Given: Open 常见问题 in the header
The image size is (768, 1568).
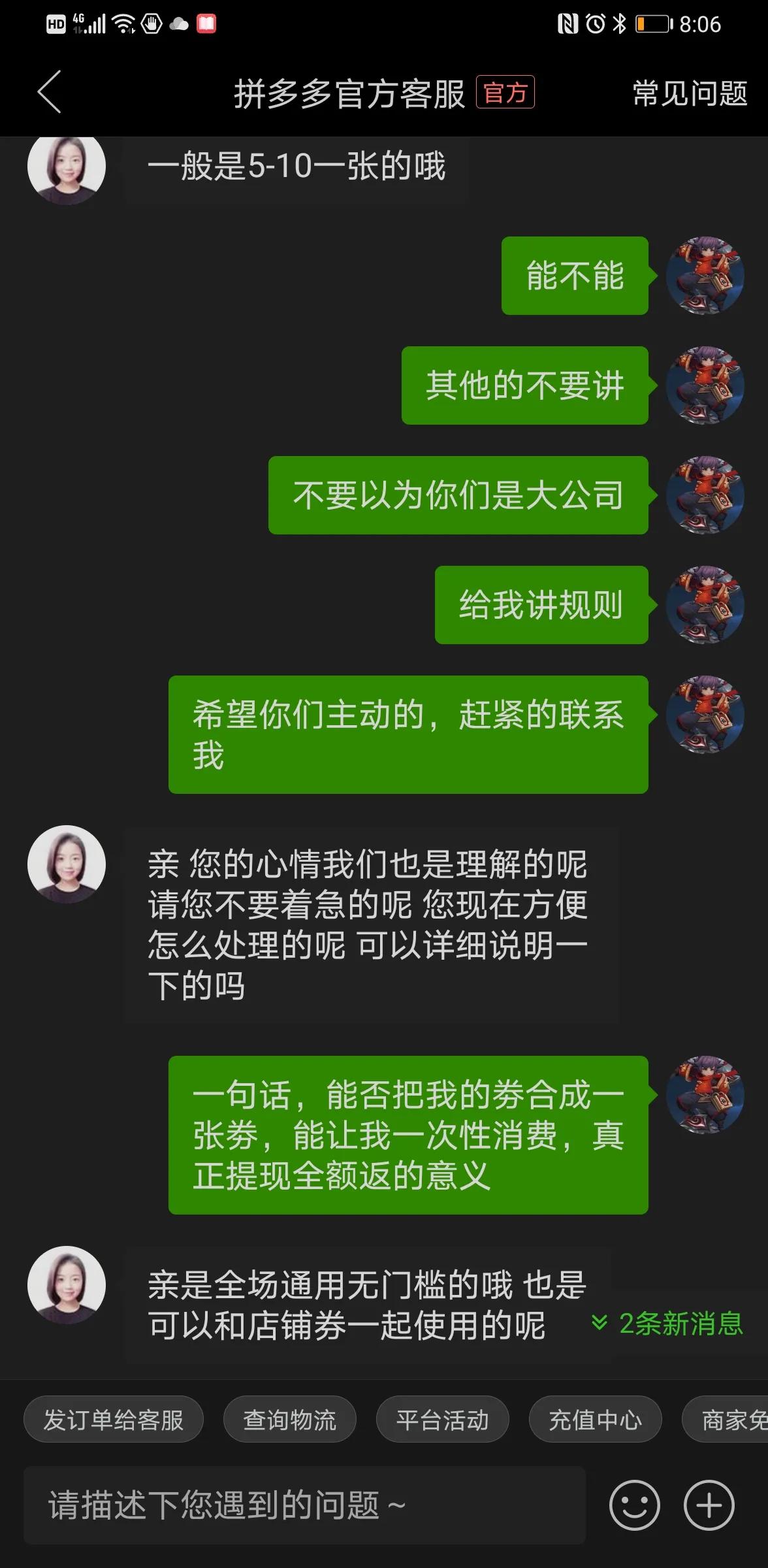Looking at the screenshot, I should pos(690,93).
